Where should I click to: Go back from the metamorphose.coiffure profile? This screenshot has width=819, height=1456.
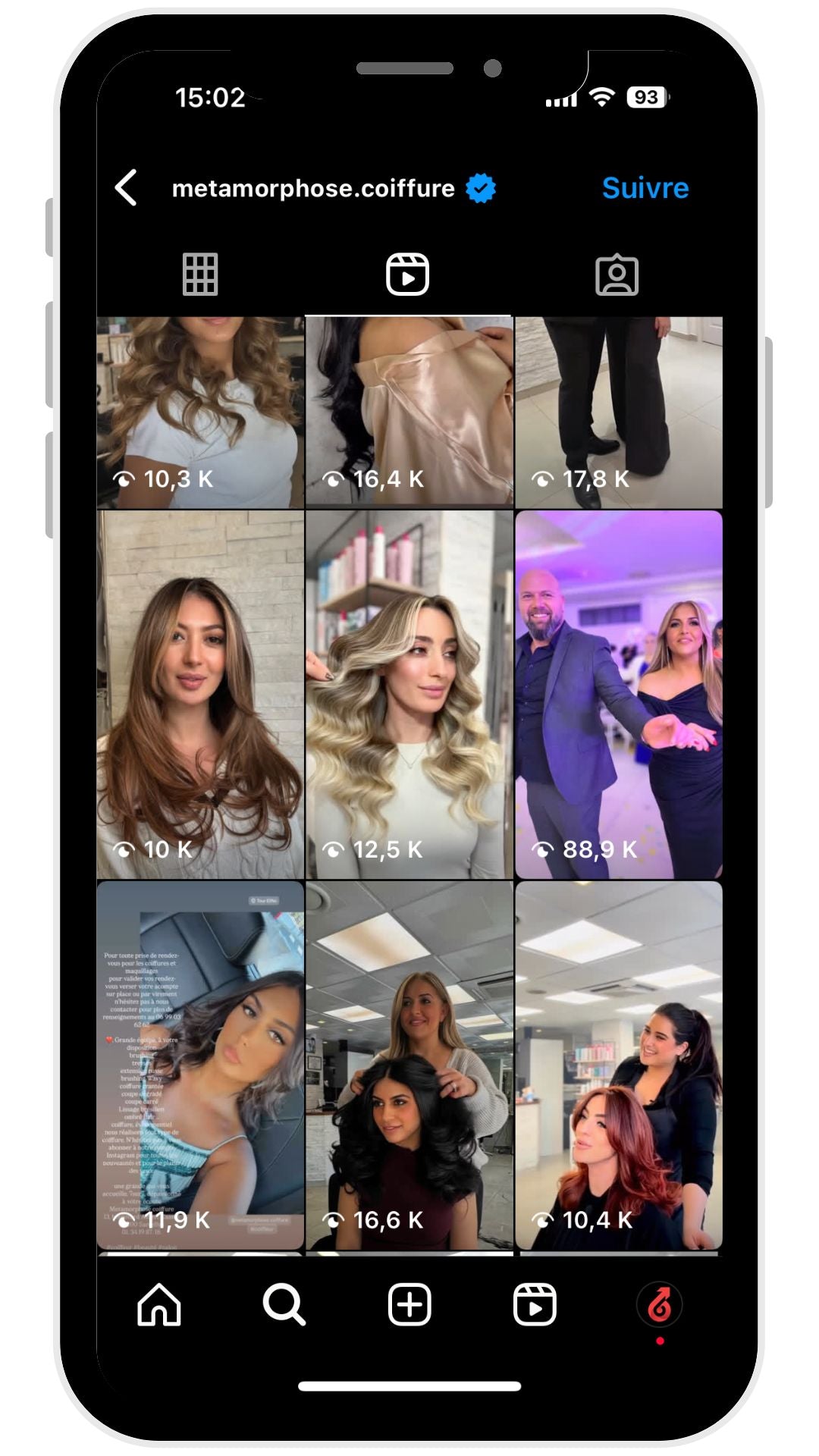127,187
